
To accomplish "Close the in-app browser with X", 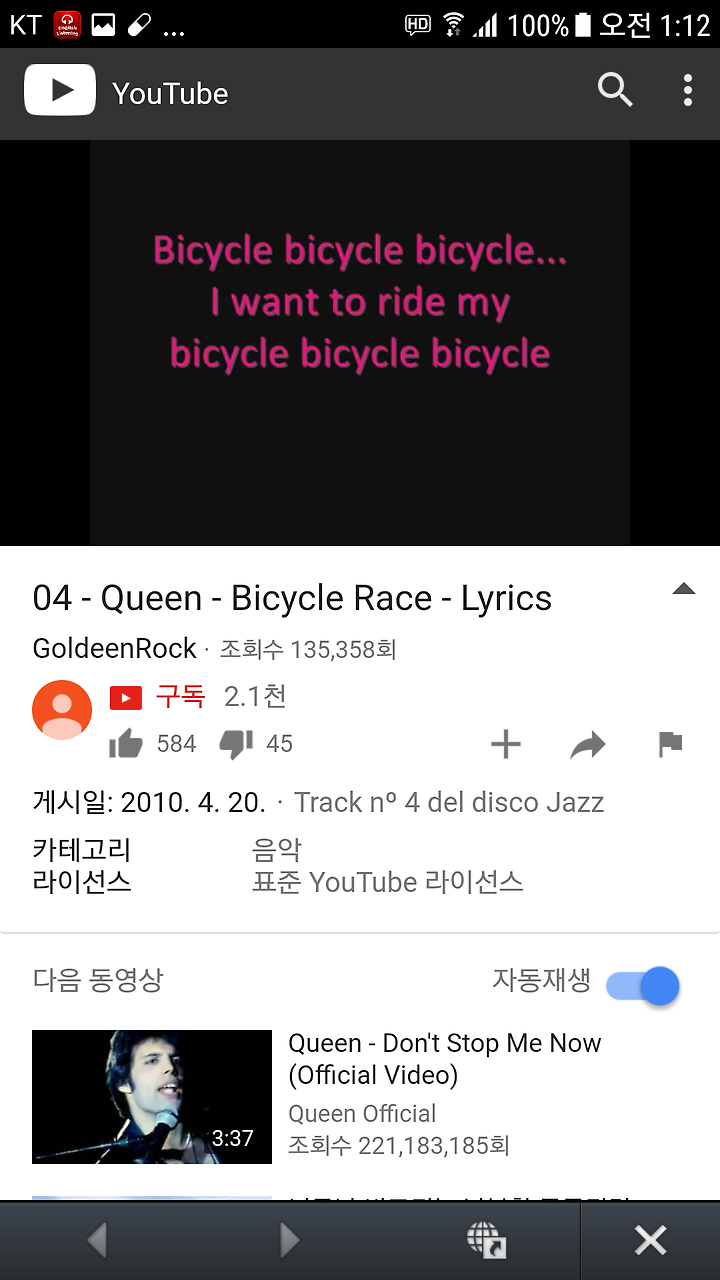I will pos(650,1241).
